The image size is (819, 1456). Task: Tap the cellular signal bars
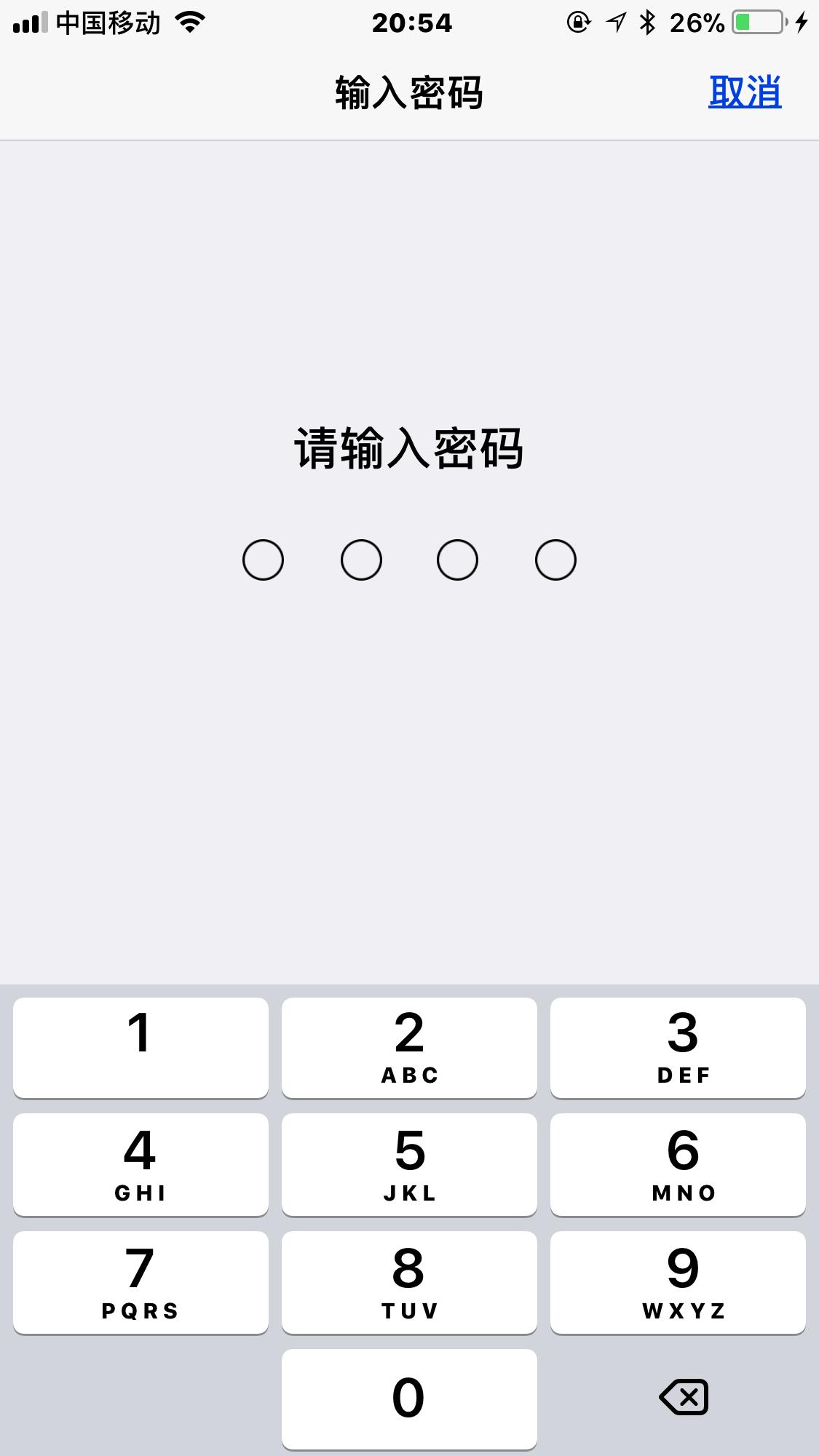click(x=28, y=22)
